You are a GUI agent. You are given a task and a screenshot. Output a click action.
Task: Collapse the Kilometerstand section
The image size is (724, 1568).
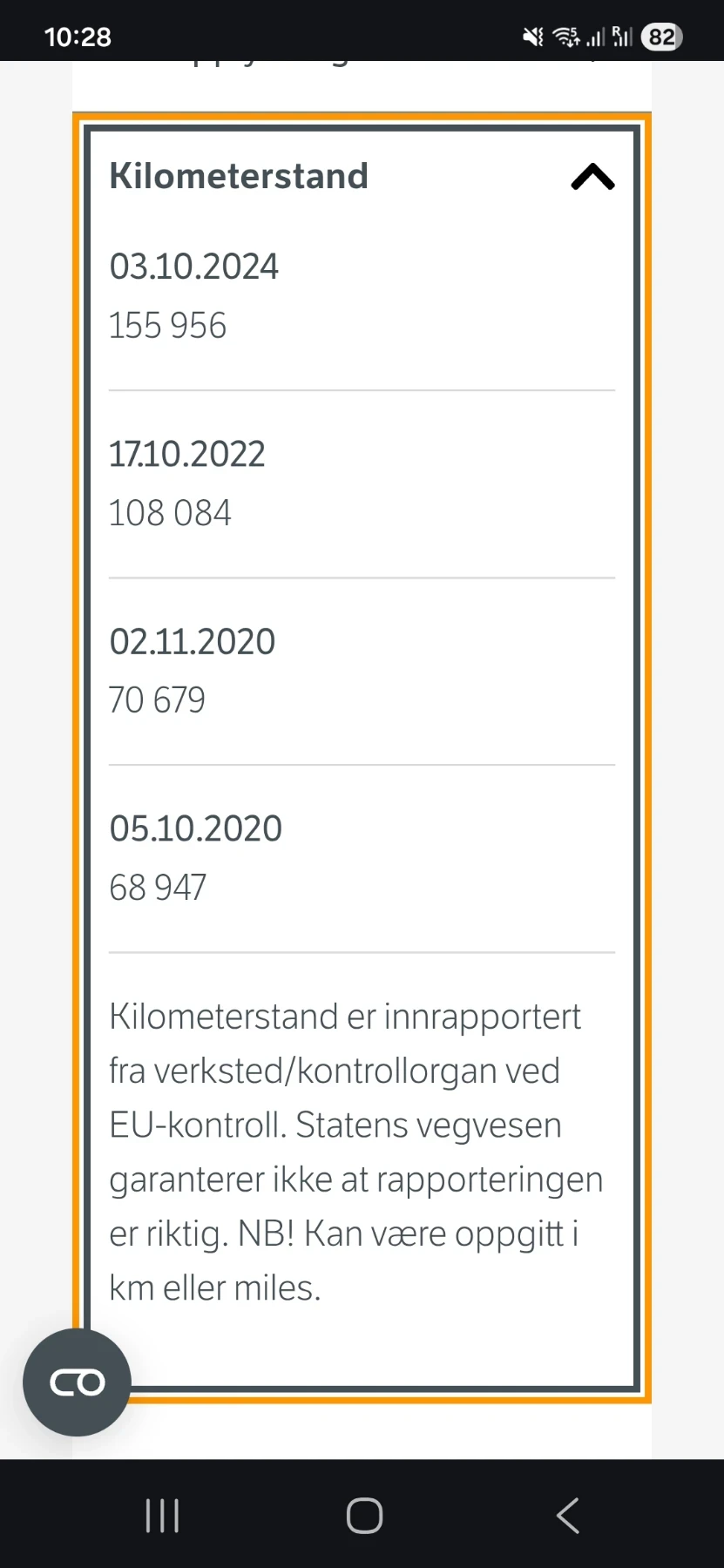point(592,177)
